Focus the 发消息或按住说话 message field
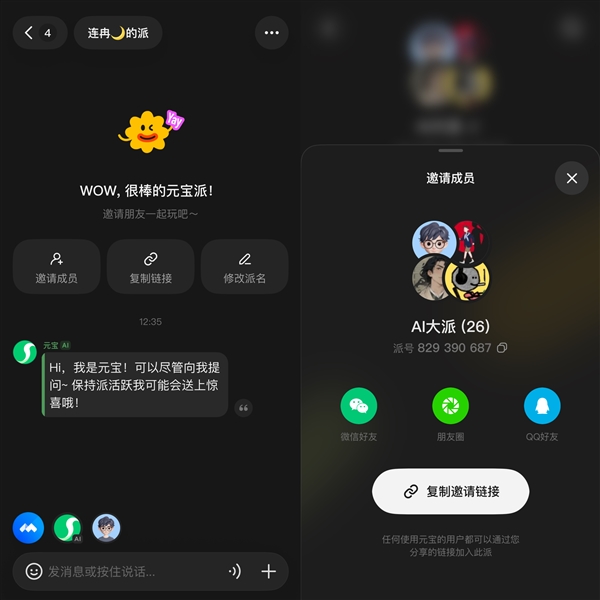 pyautogui.click(x=130, y=571)
